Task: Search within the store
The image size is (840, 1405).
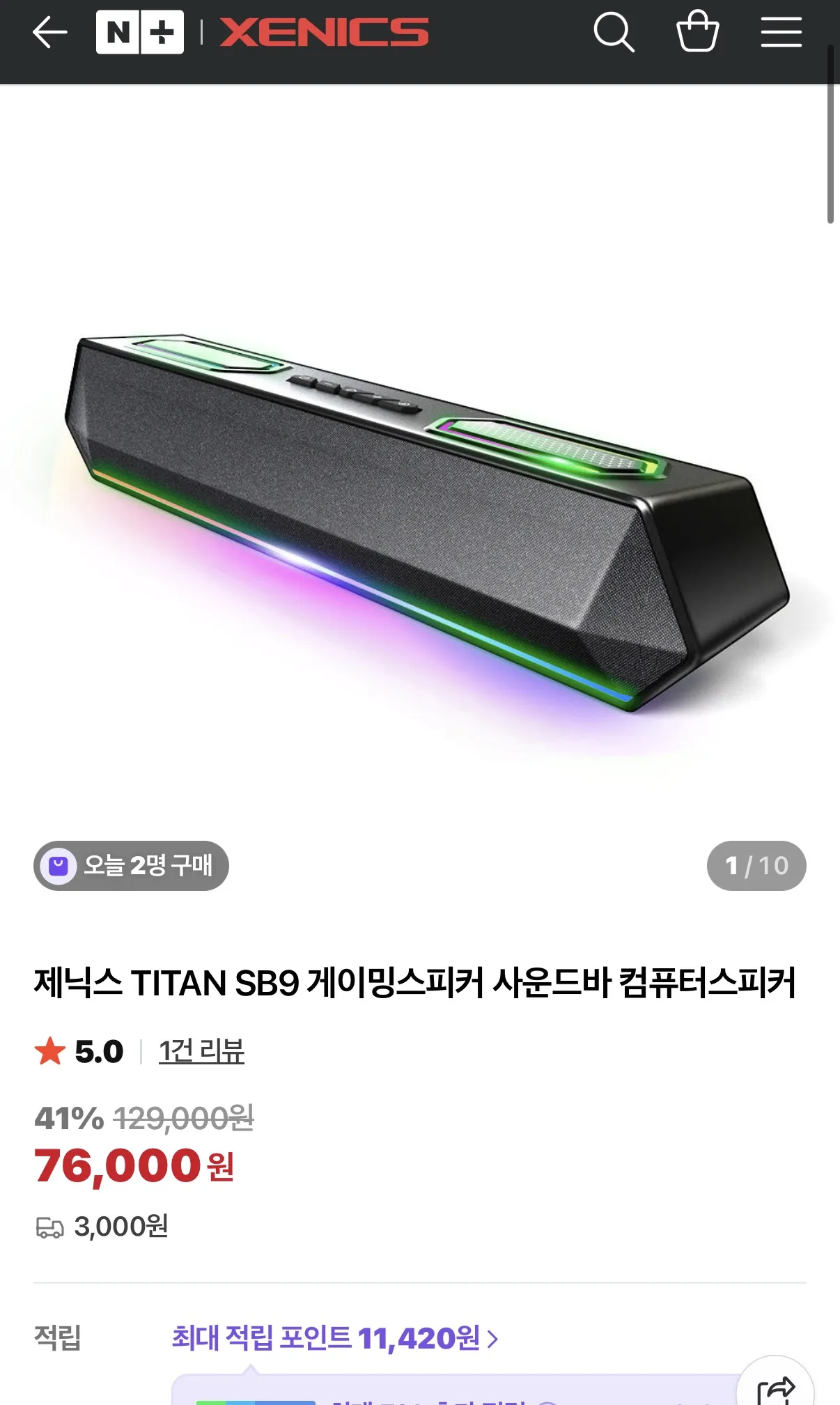Action: [x=613, y=33]
